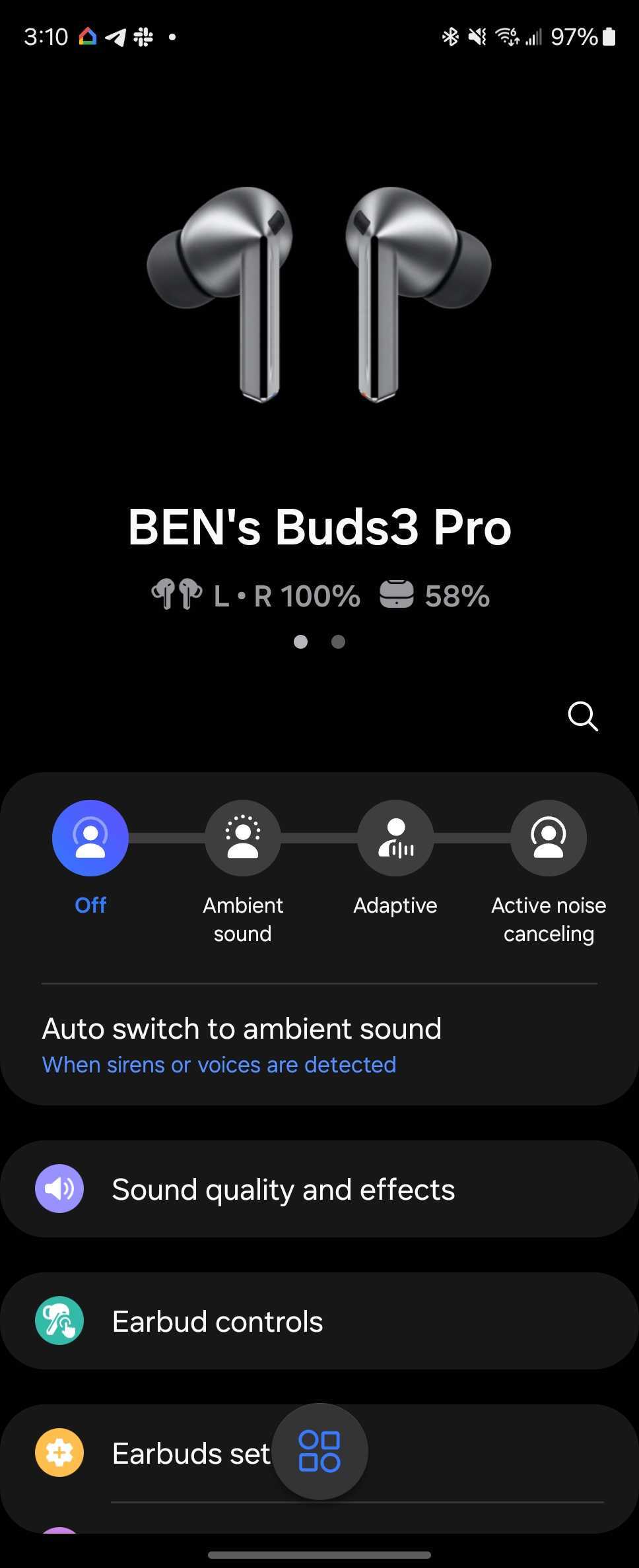Image resolution: width=639 pixels, height=1568 pixels.
Task: Tap the earbuds battery indicator icon
Action: pos(175,594)
